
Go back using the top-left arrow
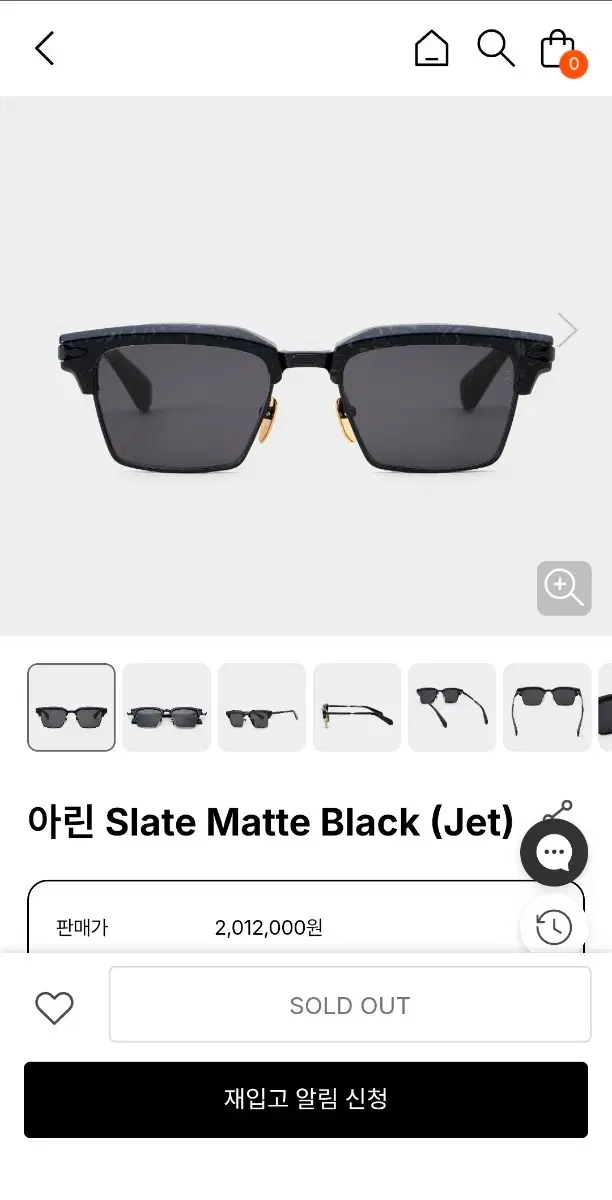point(44,48)
